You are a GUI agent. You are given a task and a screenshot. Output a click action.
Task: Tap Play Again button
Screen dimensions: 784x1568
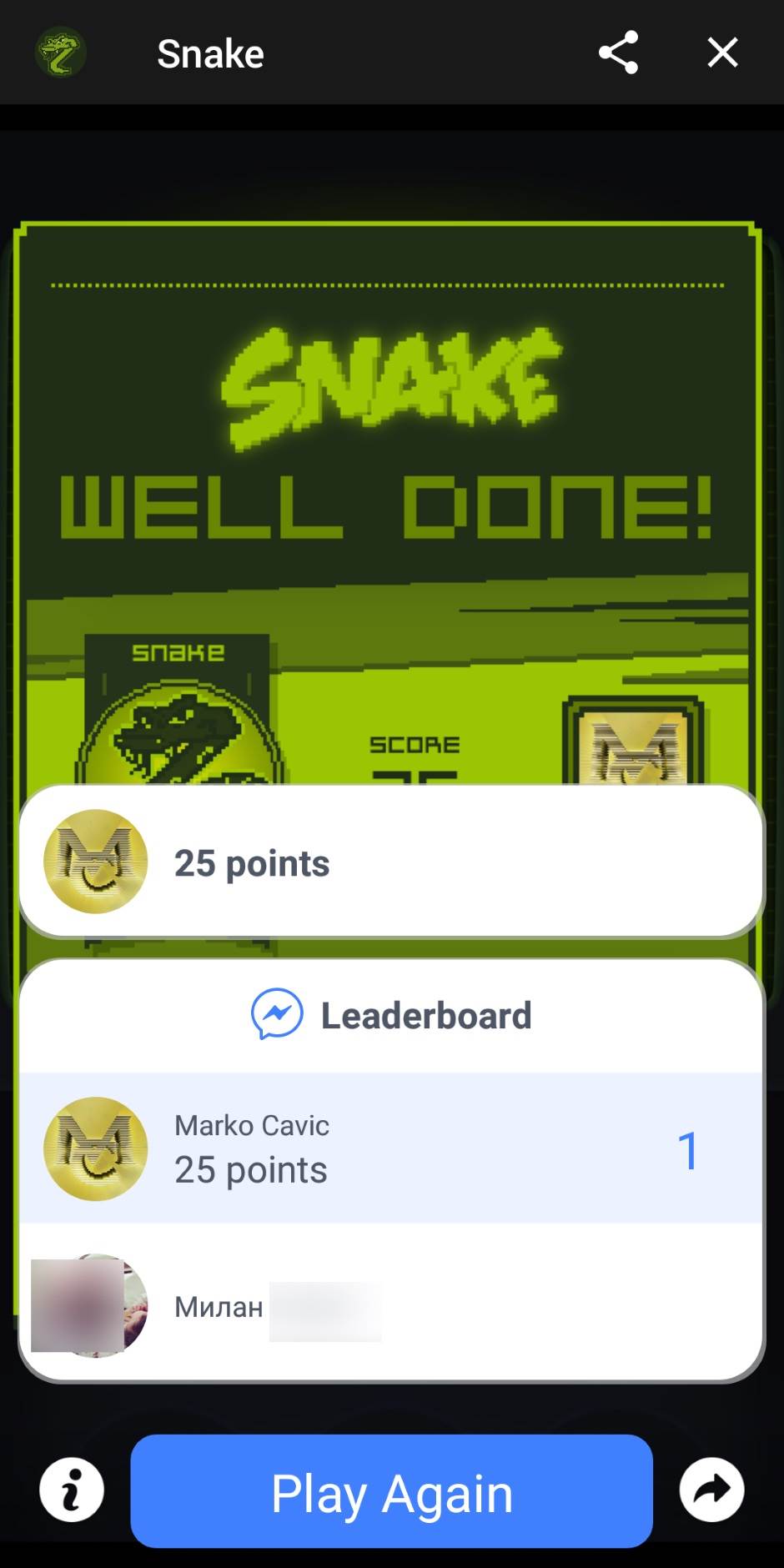pos(391,1491)
